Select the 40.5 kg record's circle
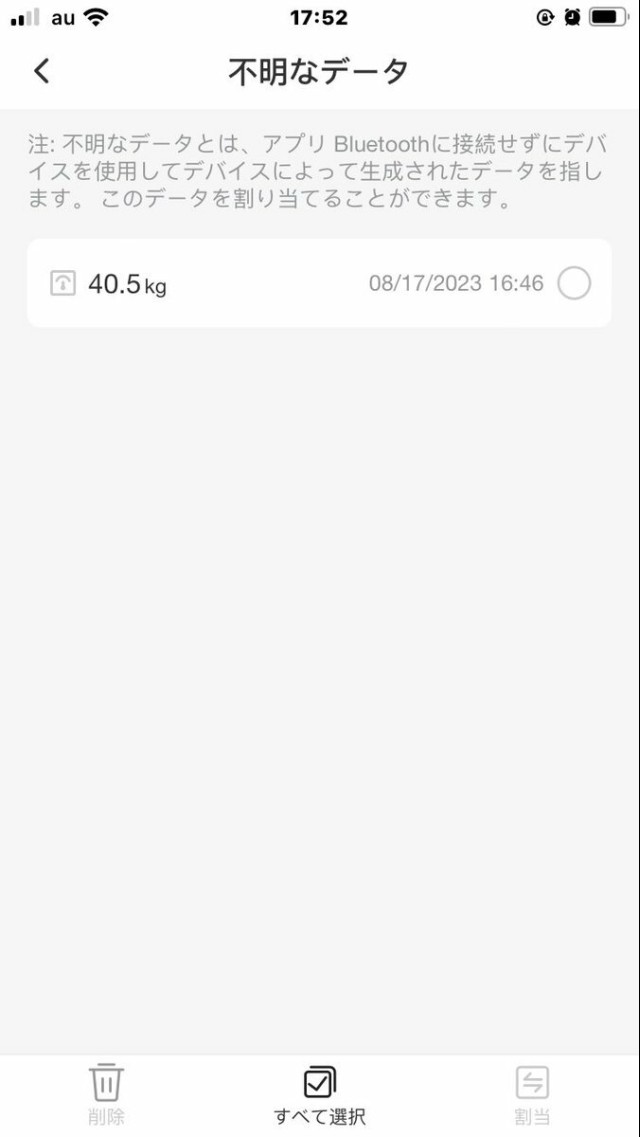 574,284
